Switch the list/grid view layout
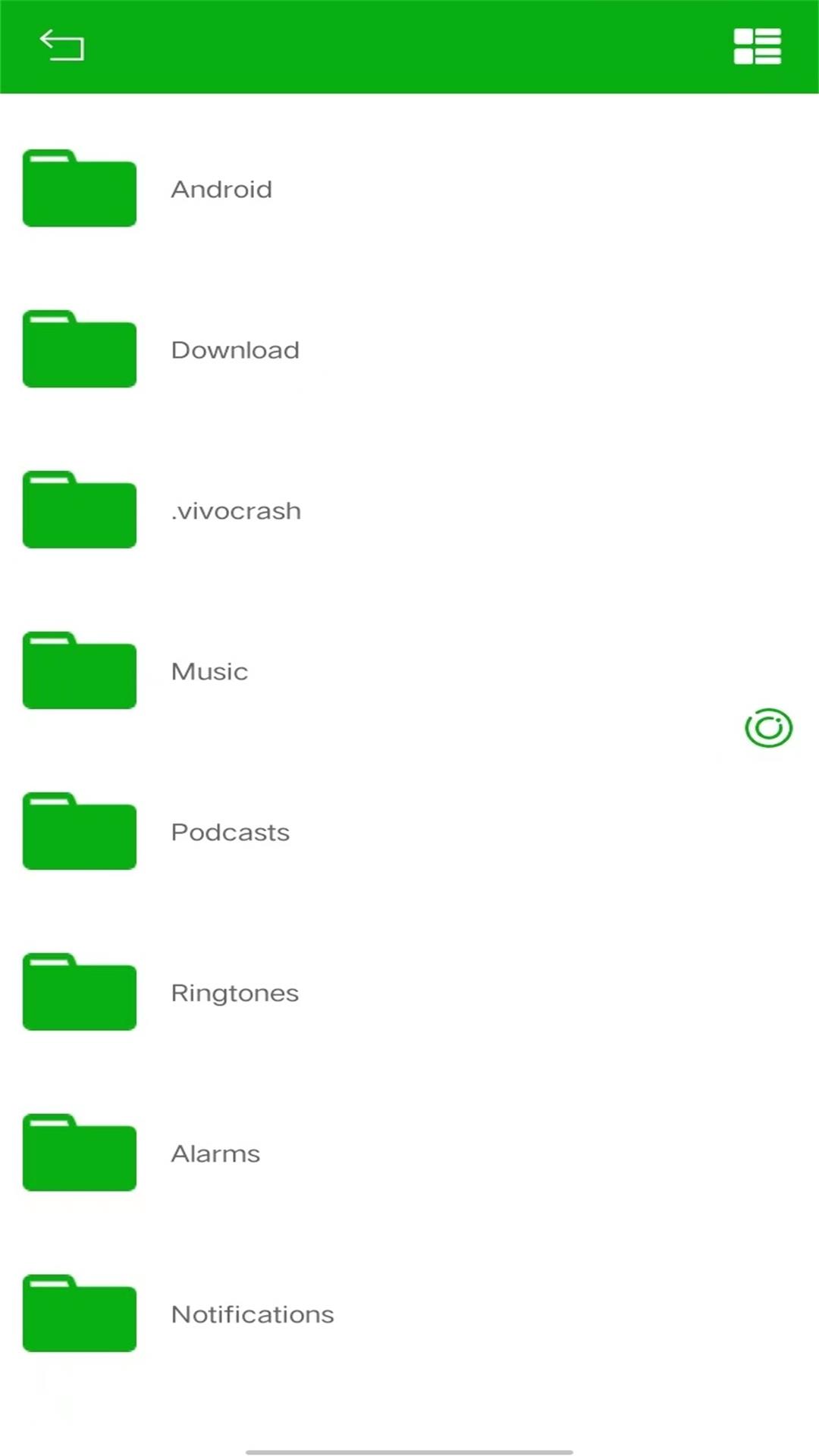The image size is (819, 1456). 757,46
